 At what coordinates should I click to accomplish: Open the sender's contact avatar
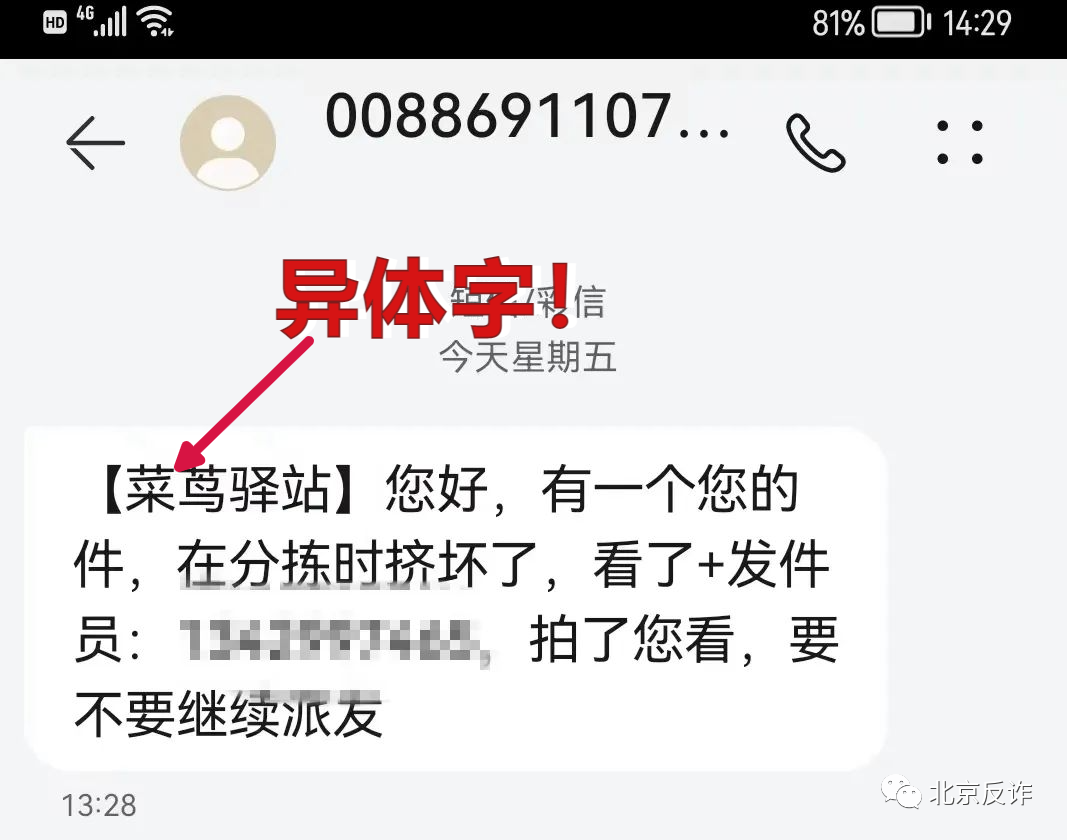228,143
